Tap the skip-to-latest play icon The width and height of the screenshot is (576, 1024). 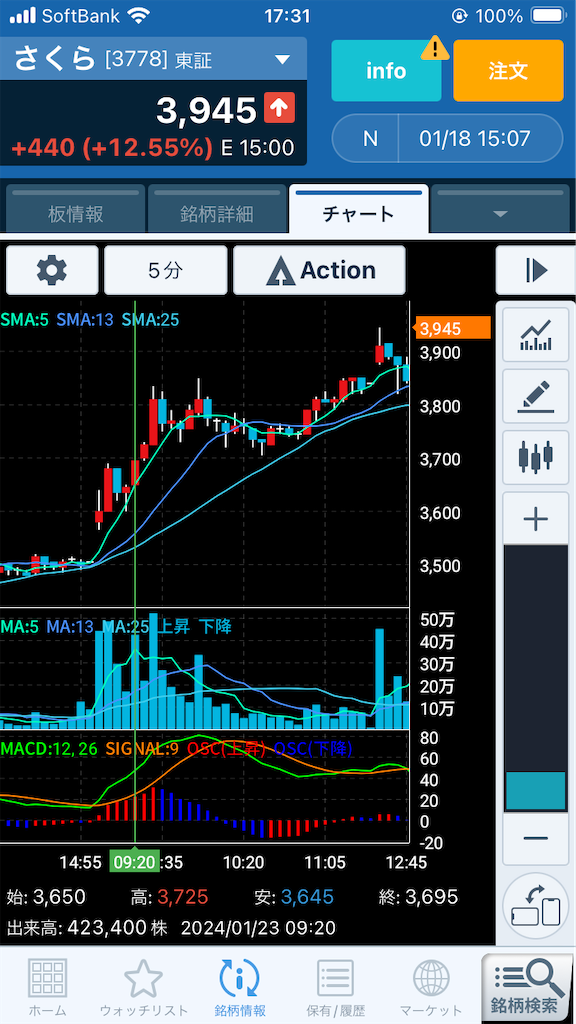click(x=535, y=270)
